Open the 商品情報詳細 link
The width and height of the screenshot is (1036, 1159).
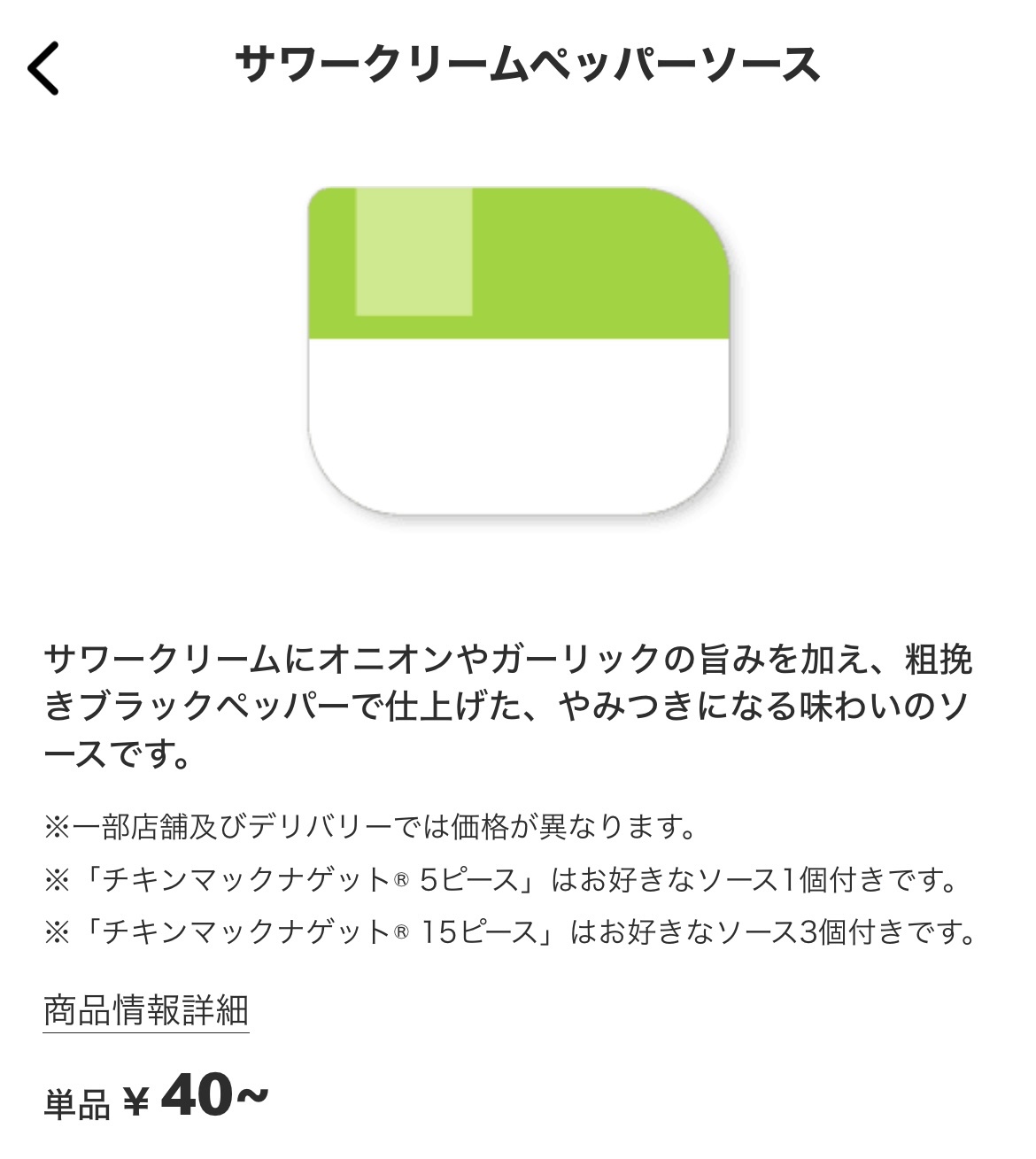coord(146,1010)
